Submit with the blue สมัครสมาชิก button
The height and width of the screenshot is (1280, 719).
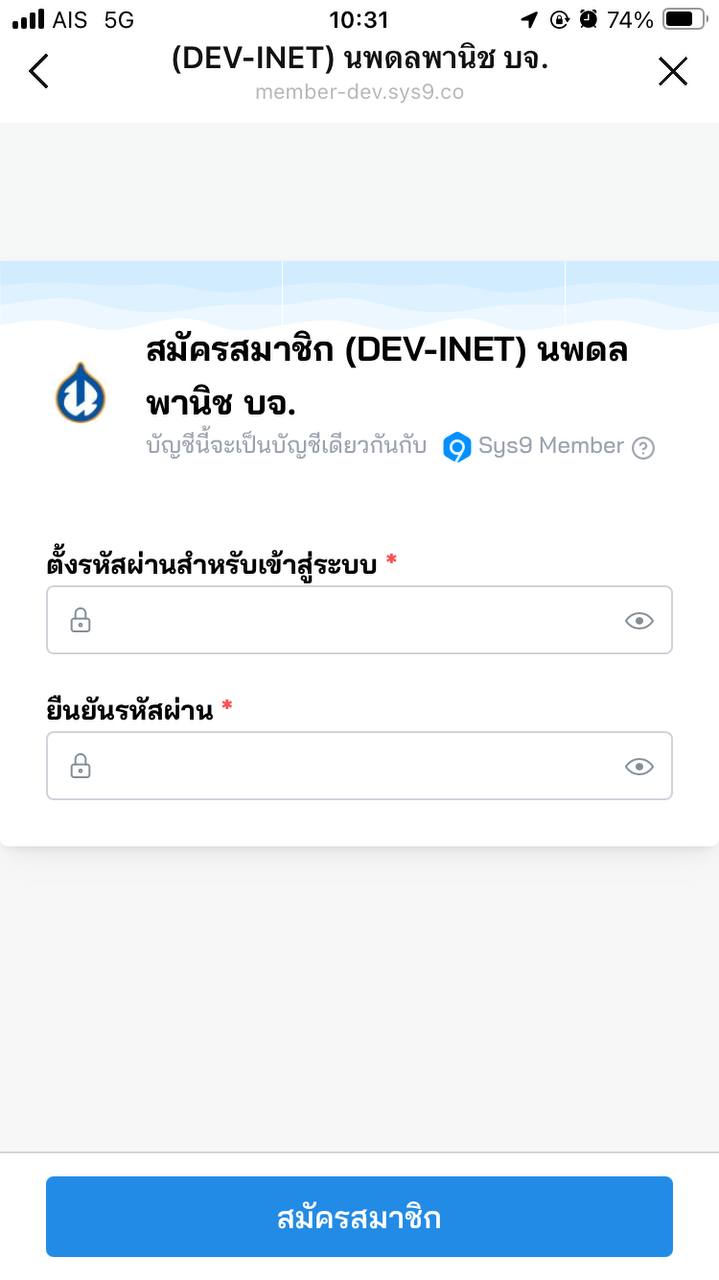[x=359, y=1217]
